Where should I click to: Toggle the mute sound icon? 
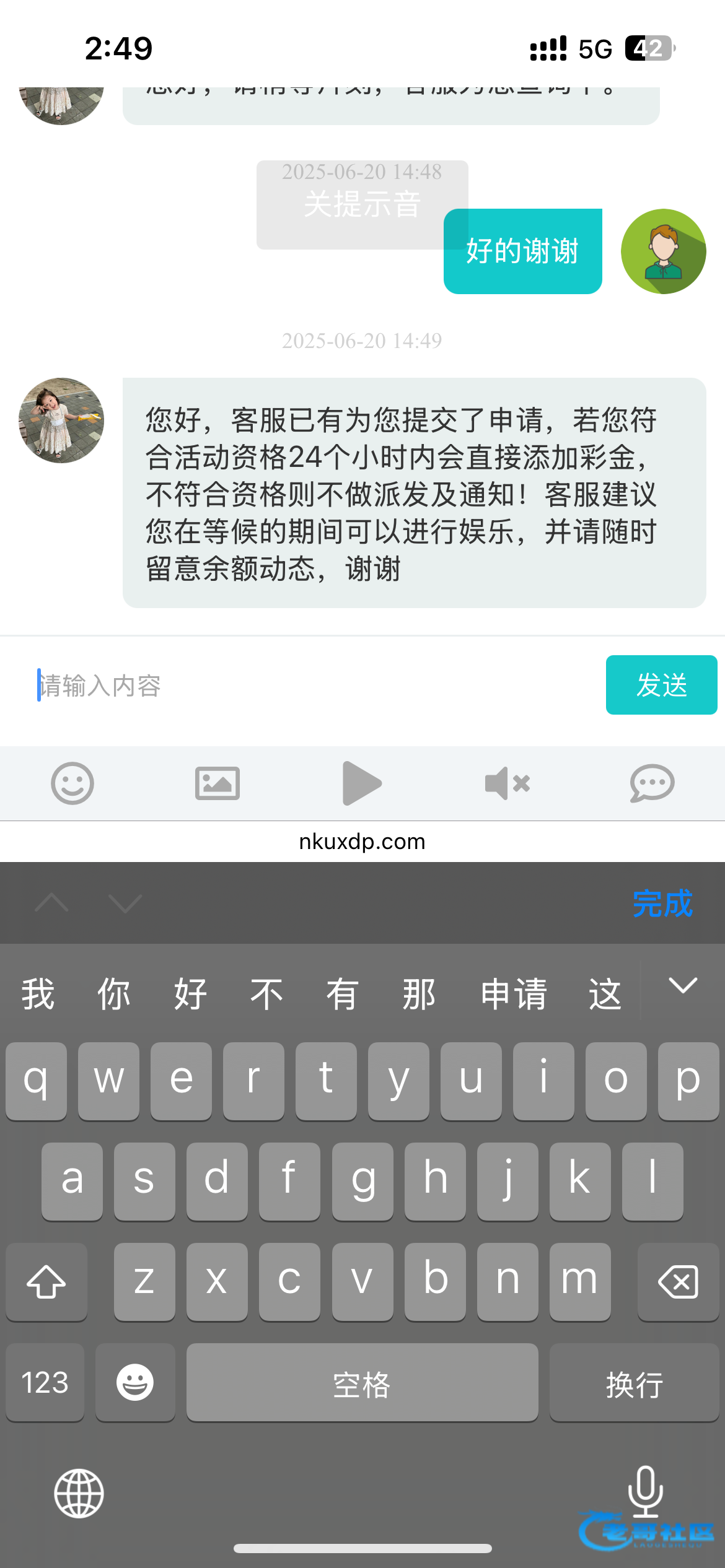point(507,783)
